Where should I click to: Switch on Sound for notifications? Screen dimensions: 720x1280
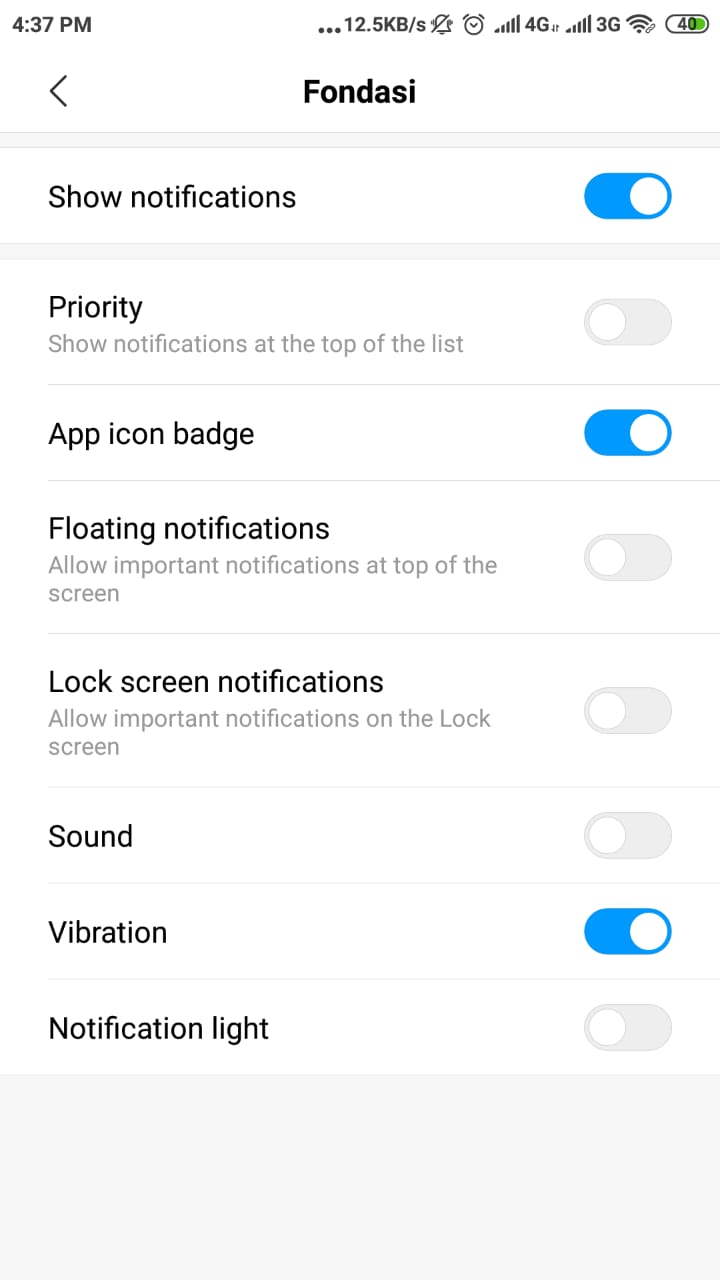point(627,835)
